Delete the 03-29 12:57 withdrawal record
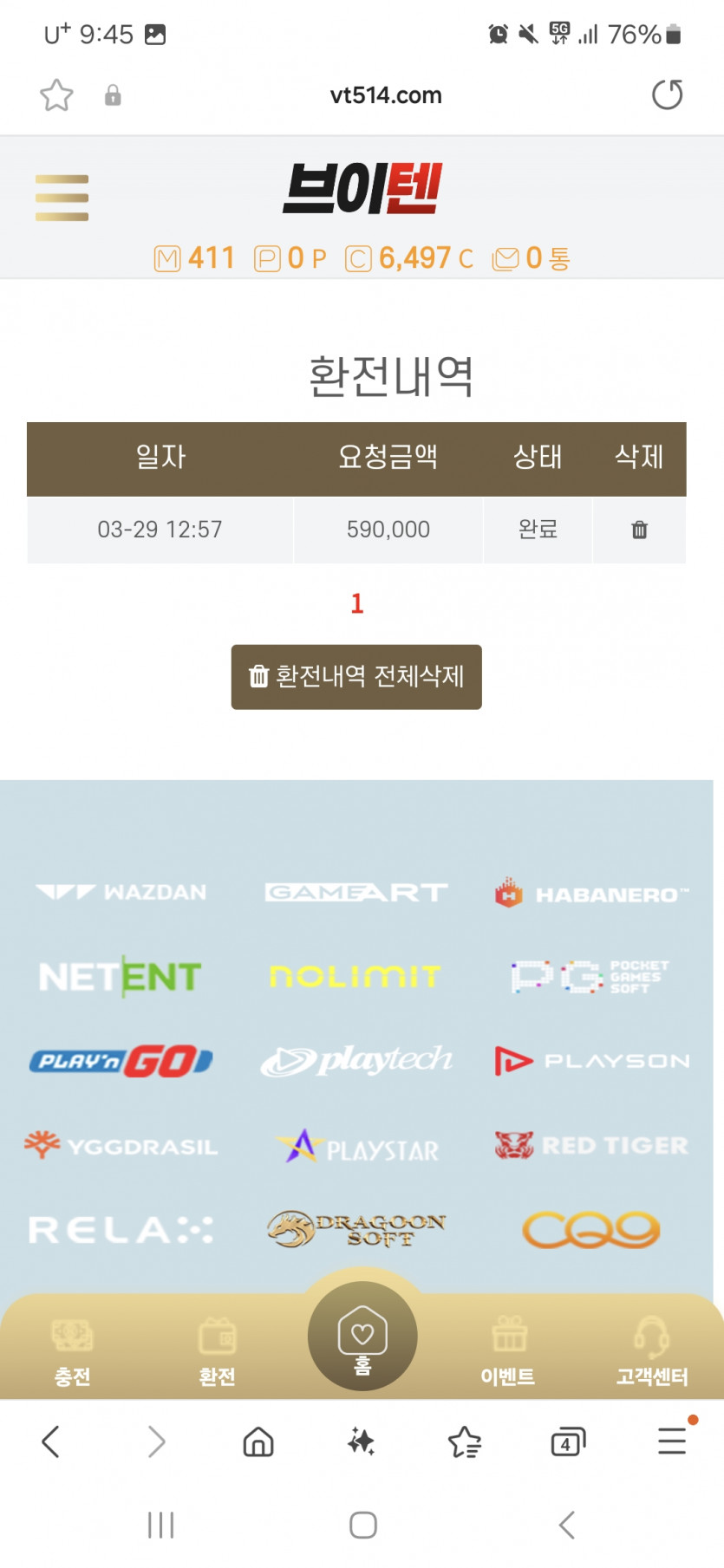Screen dimensions: 724x1568 (x=639, y=530)
